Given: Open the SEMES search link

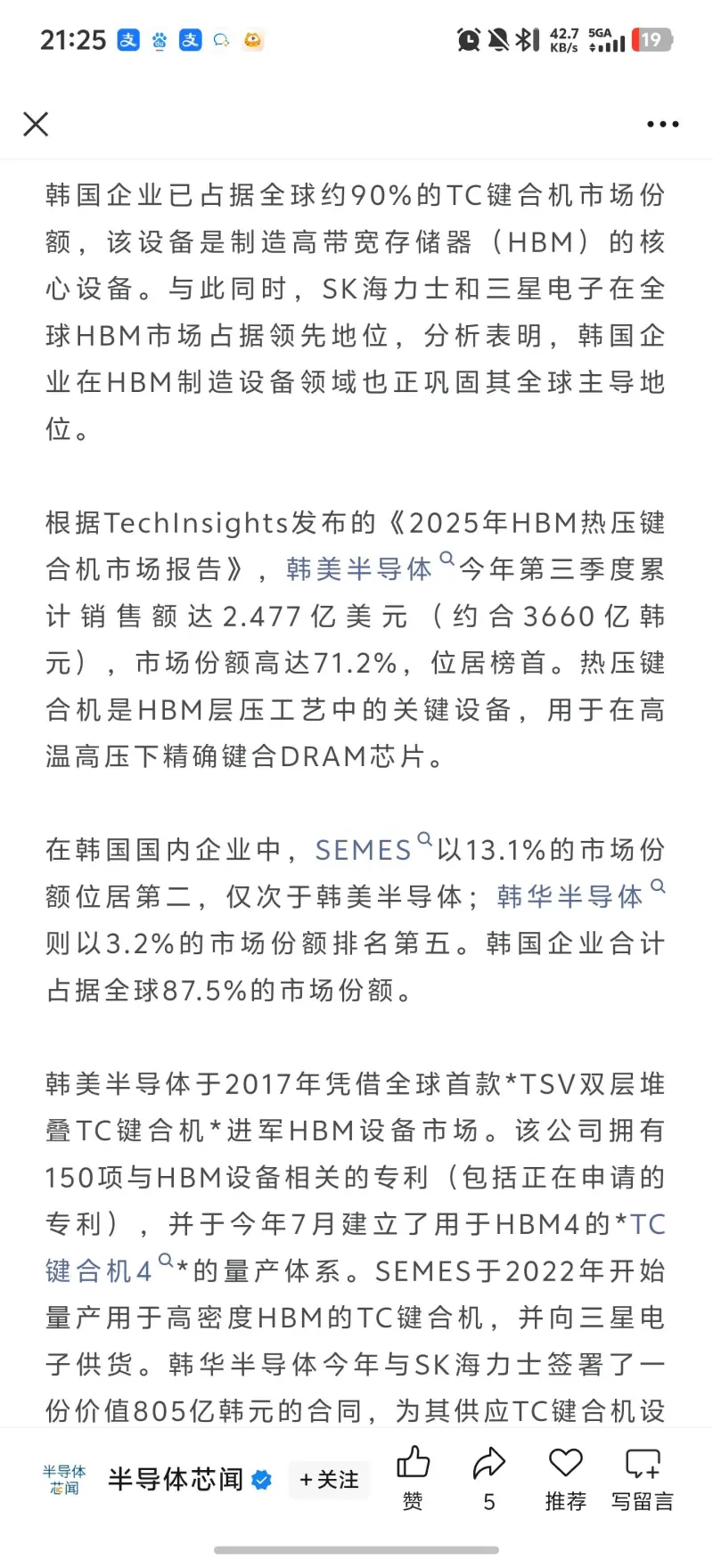Looking at the screenshot, I should pyautogui.click(x=364, y=850).
